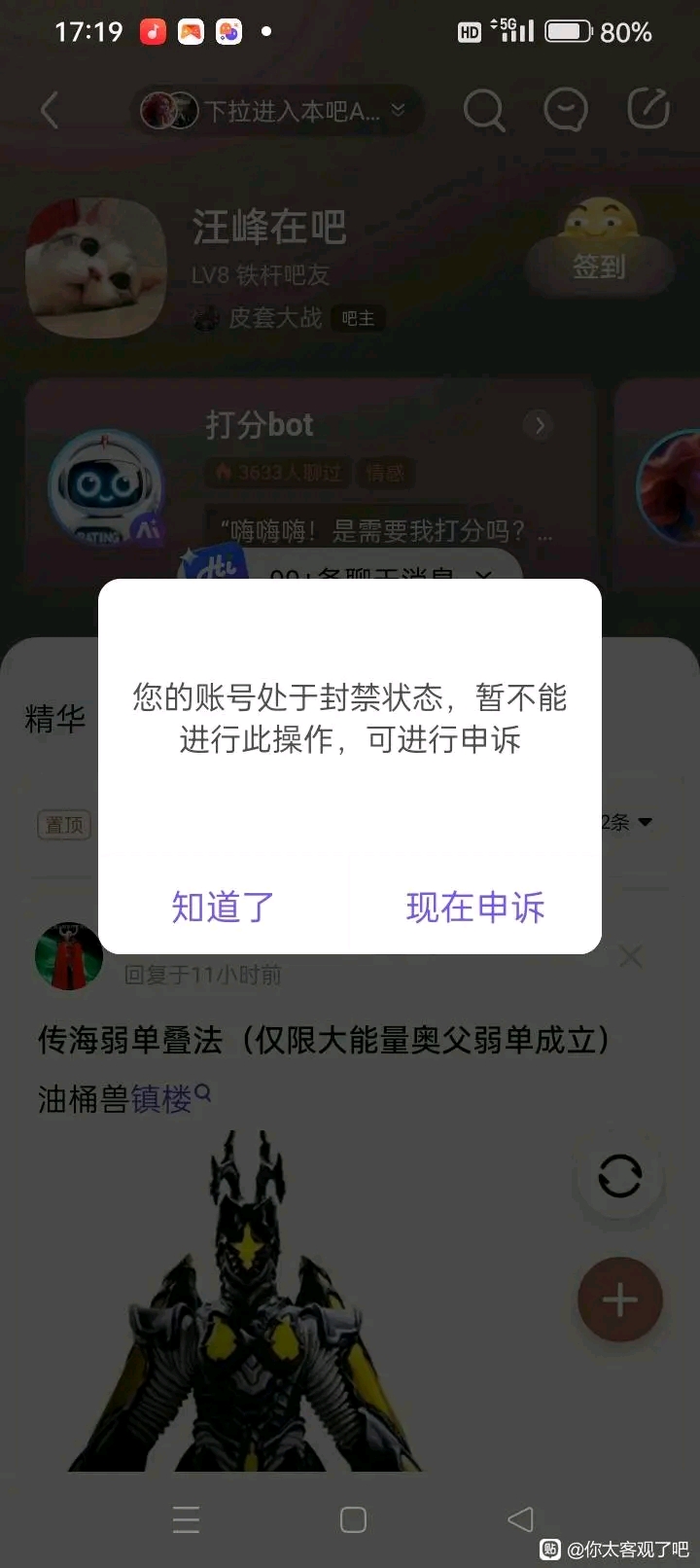This screenshot has width=700, height=1568.
Task: Go to the home screen
Action: 353,1519
